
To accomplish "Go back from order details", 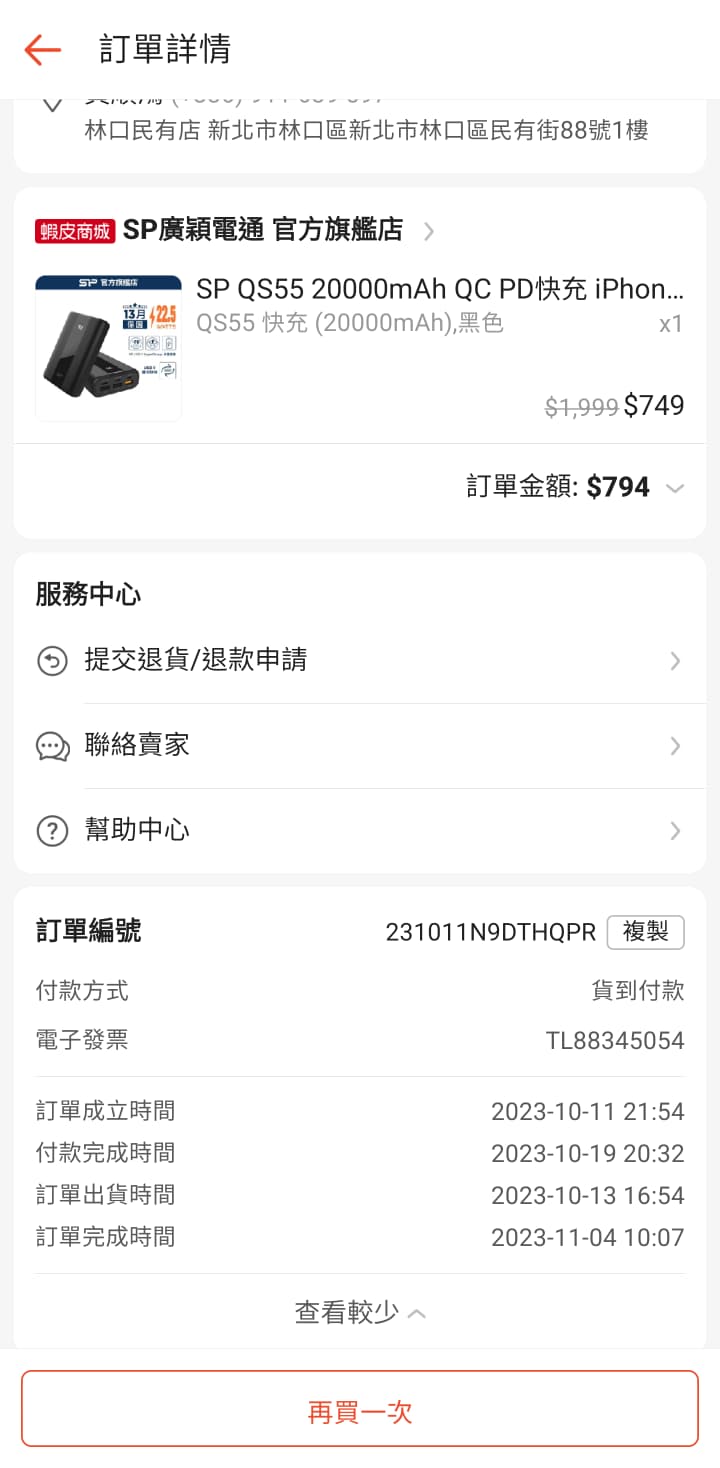I will click(x=43, y=49).
